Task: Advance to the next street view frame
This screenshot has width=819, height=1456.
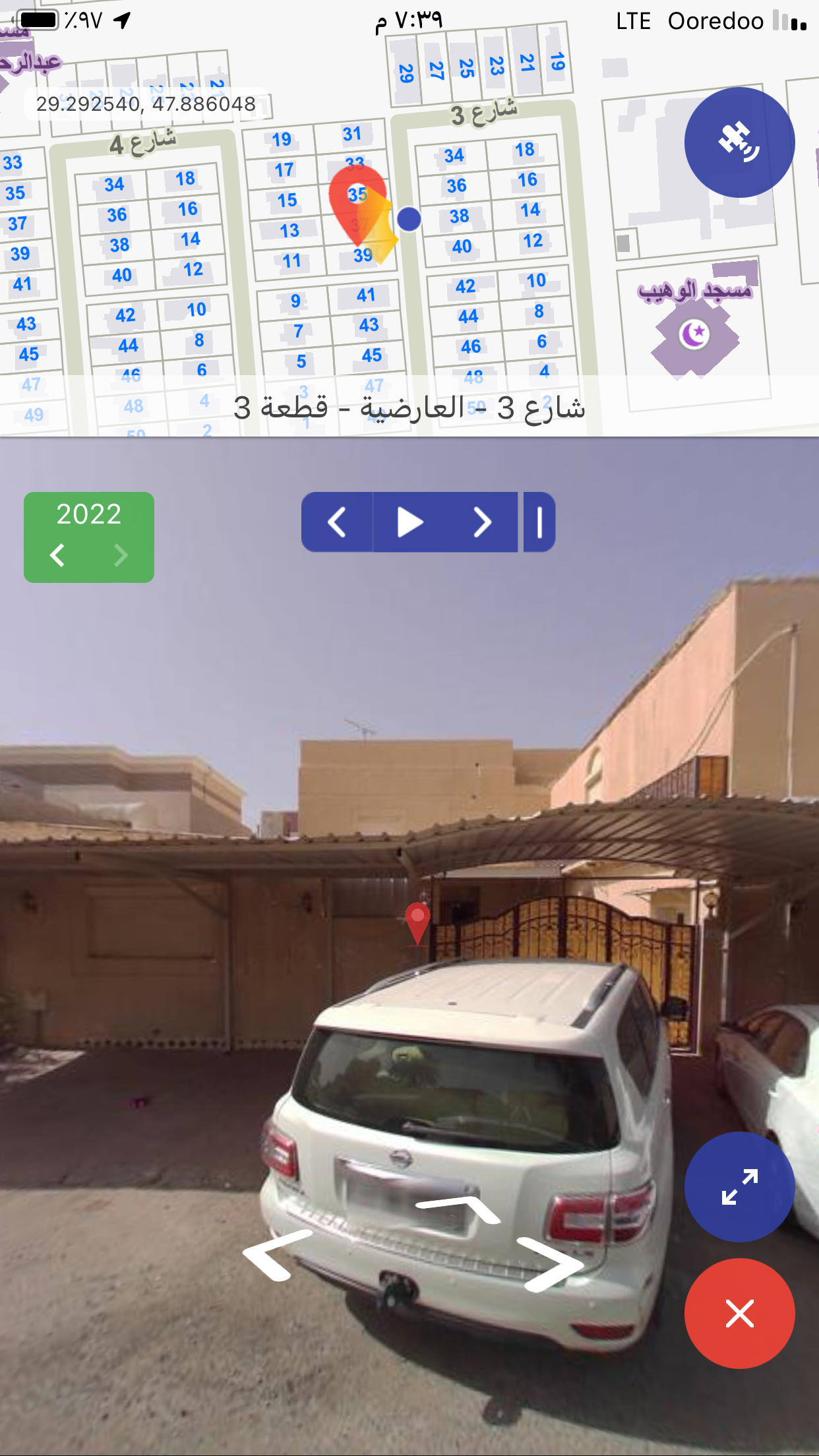Action: [482, 522]
